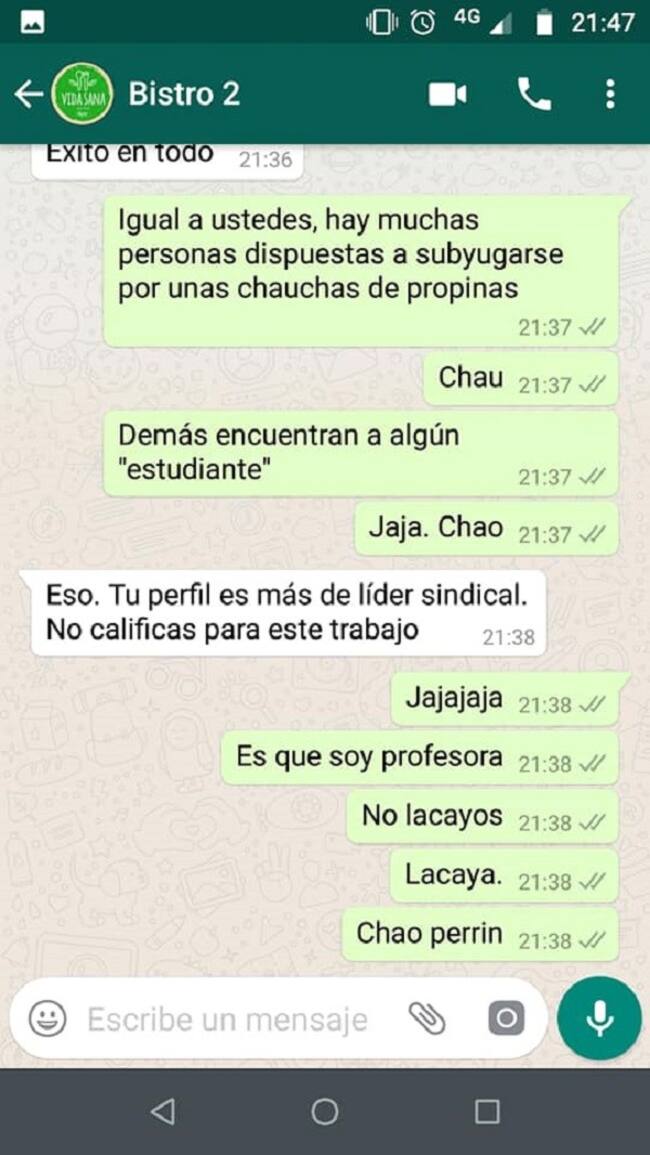Go back to the chat list
The image size is (650, 1155).
click(28, 94)
